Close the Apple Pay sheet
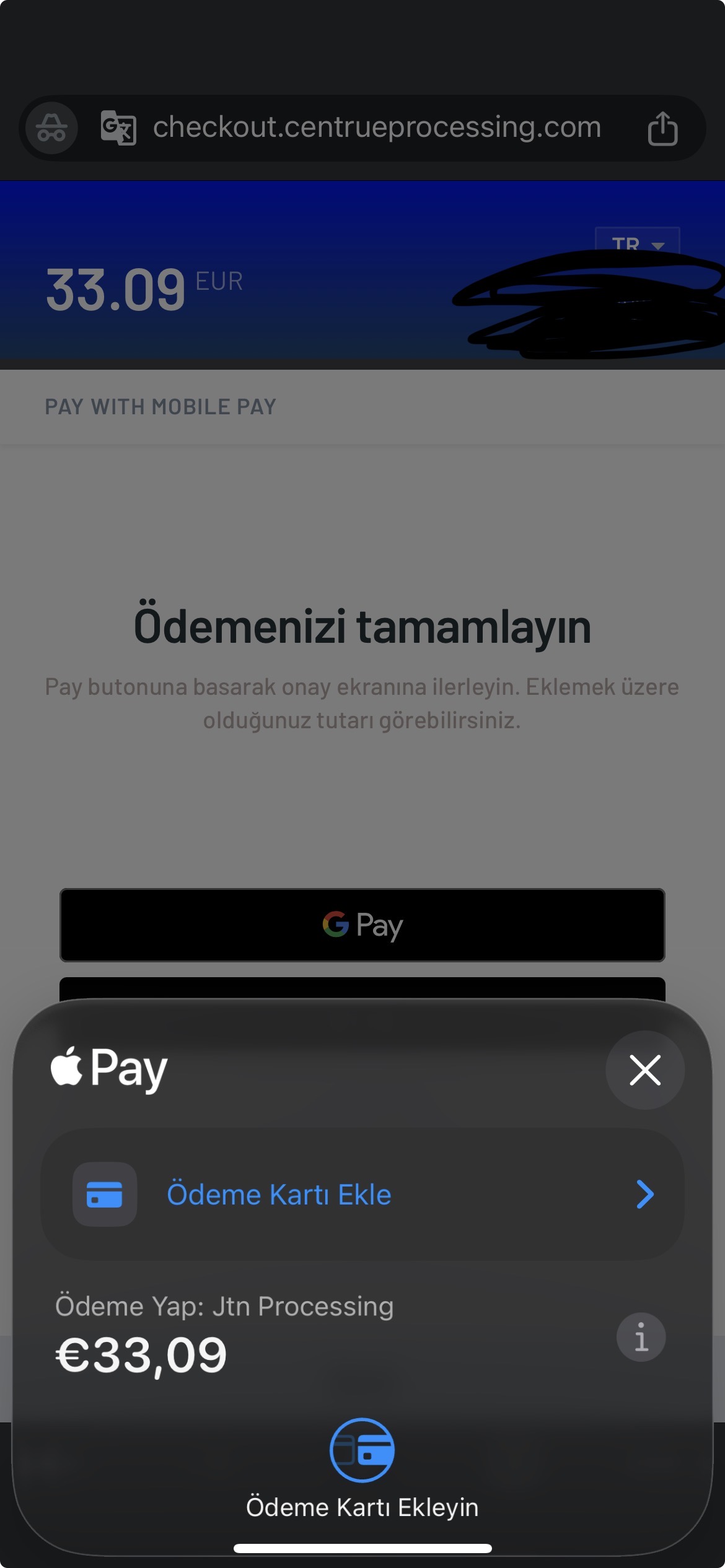The width and height of the screenshot is (725, 1568). click(645, 1069)
